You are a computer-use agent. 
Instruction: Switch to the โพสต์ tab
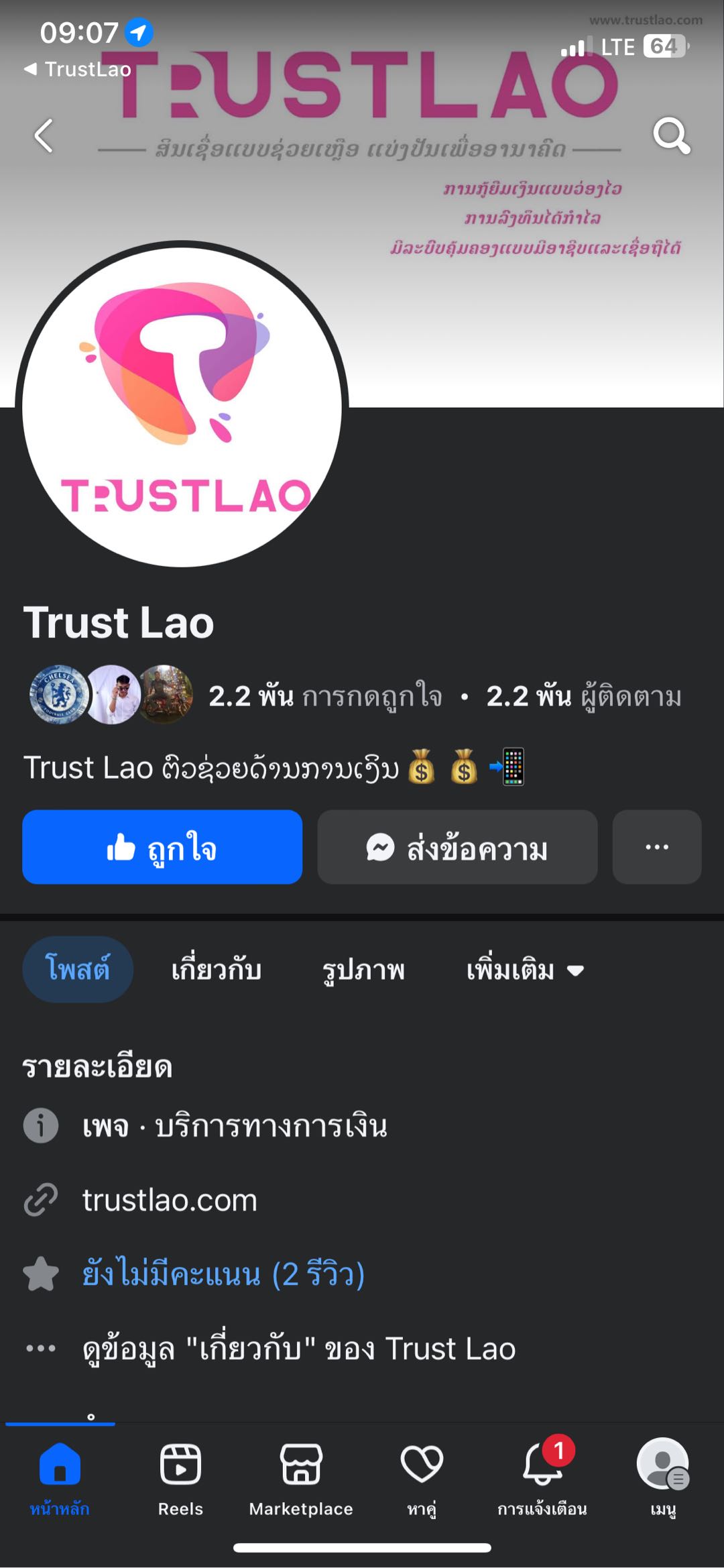point(78,970)
